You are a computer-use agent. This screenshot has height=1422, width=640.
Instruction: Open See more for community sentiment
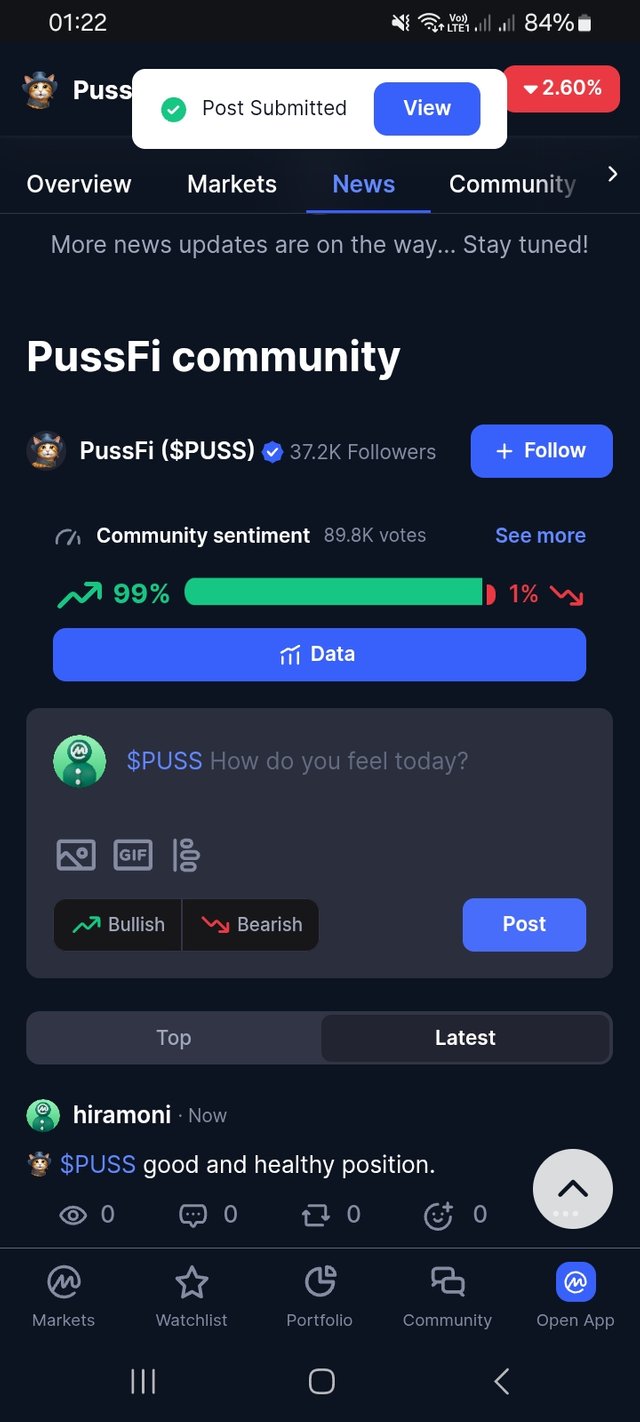540,536
